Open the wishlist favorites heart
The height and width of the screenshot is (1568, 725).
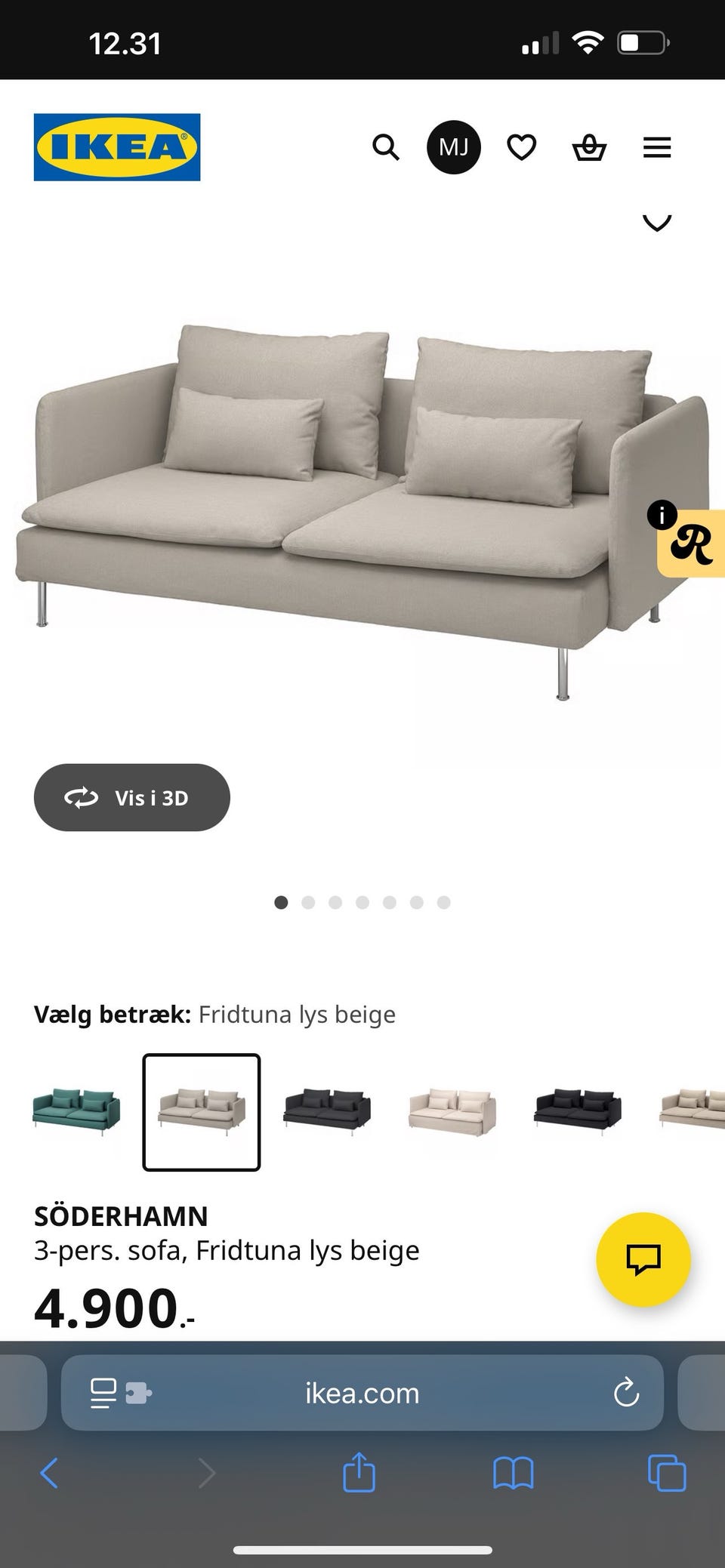coord(521,146)
